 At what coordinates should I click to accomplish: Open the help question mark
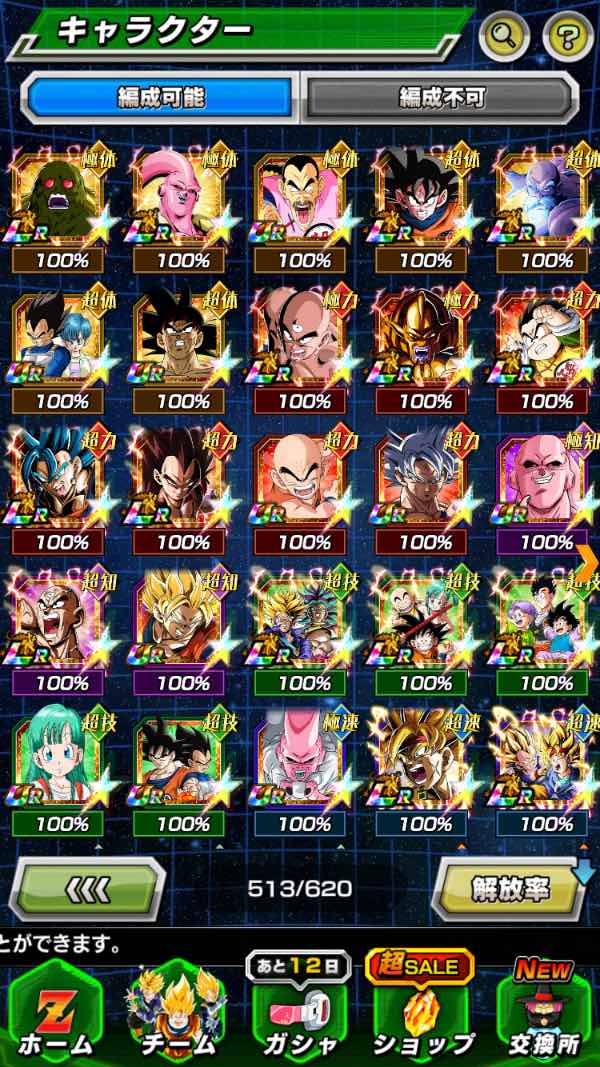point(567,37)
